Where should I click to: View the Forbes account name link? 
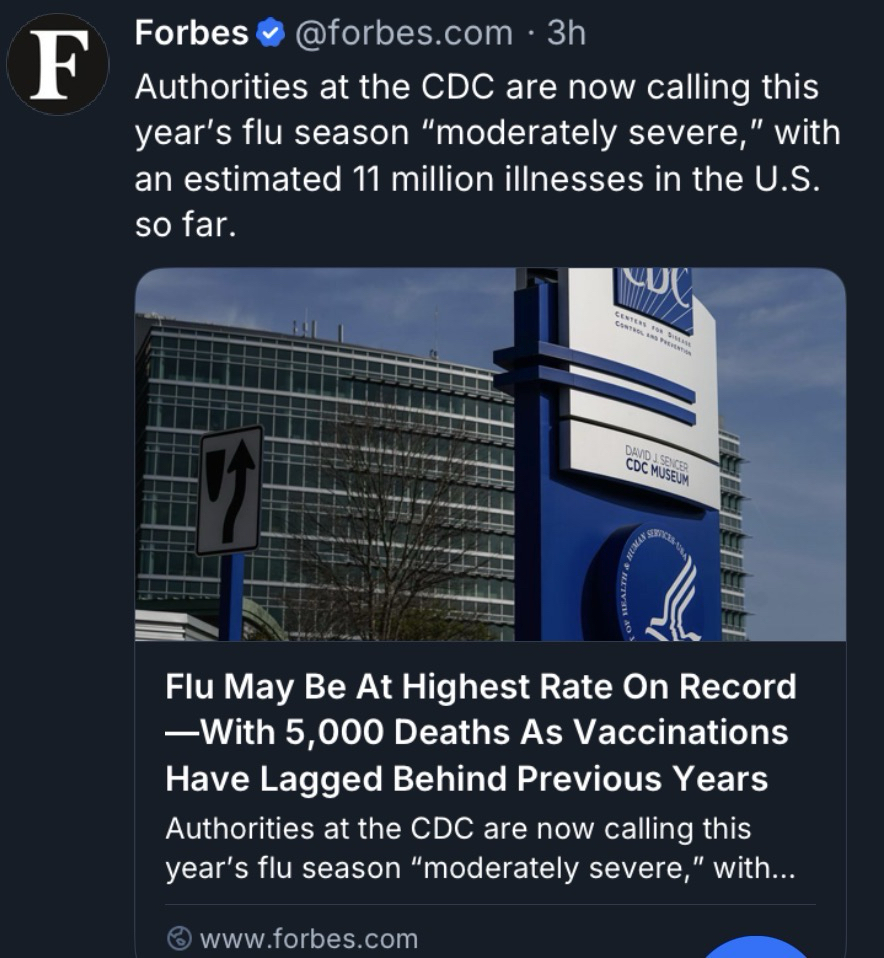click(191, 33)
